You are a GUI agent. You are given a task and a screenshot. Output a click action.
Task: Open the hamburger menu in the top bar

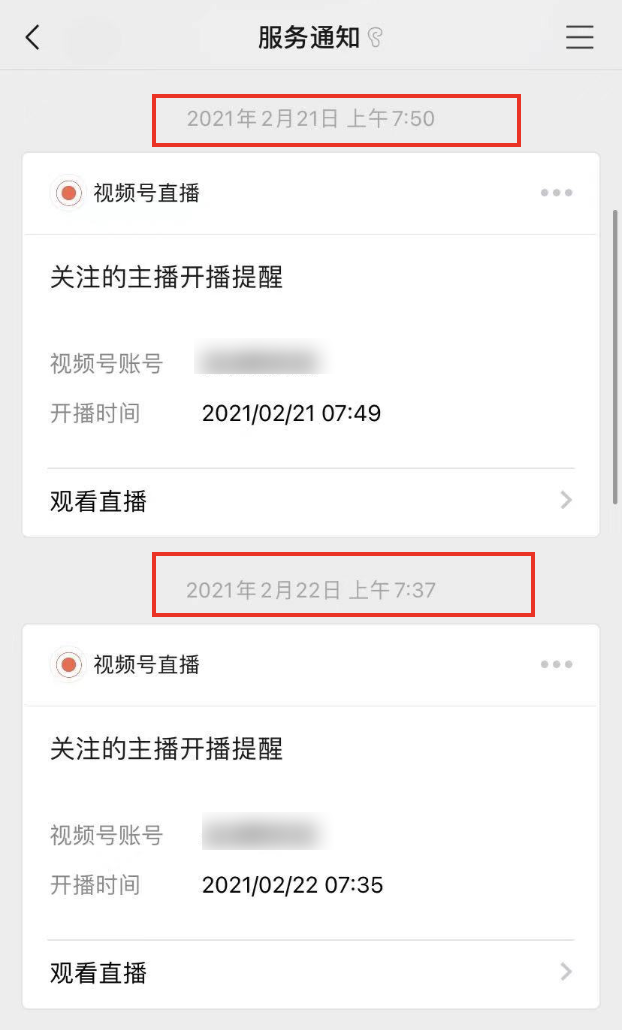point(580,38)
